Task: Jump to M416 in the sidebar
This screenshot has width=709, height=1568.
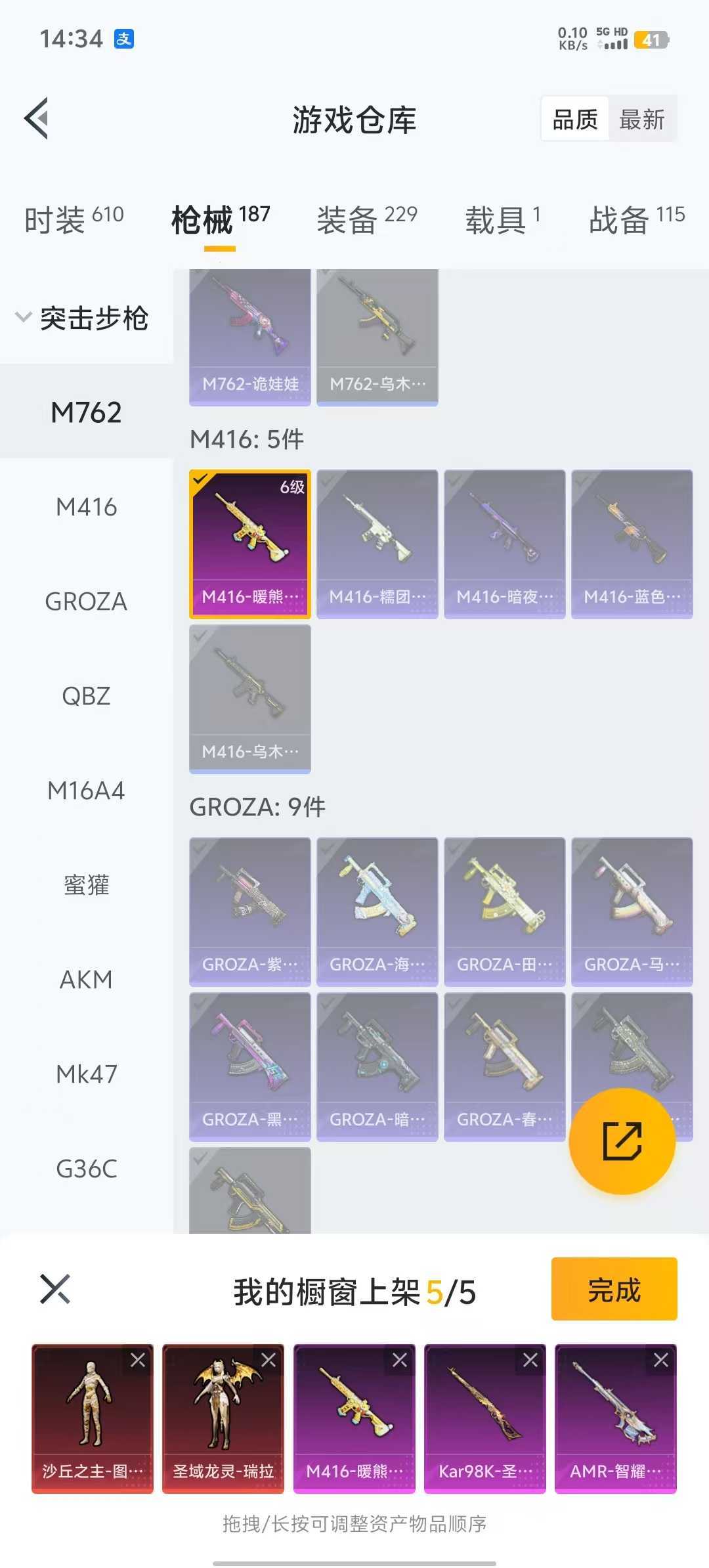Action: pyautogui.click(x=86, y=507)
